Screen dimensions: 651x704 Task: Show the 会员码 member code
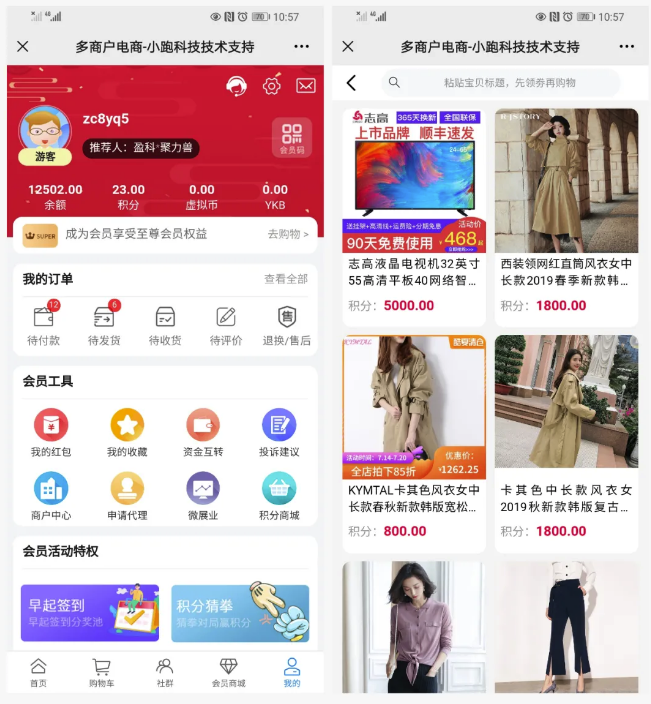click(x=291, y=138)
